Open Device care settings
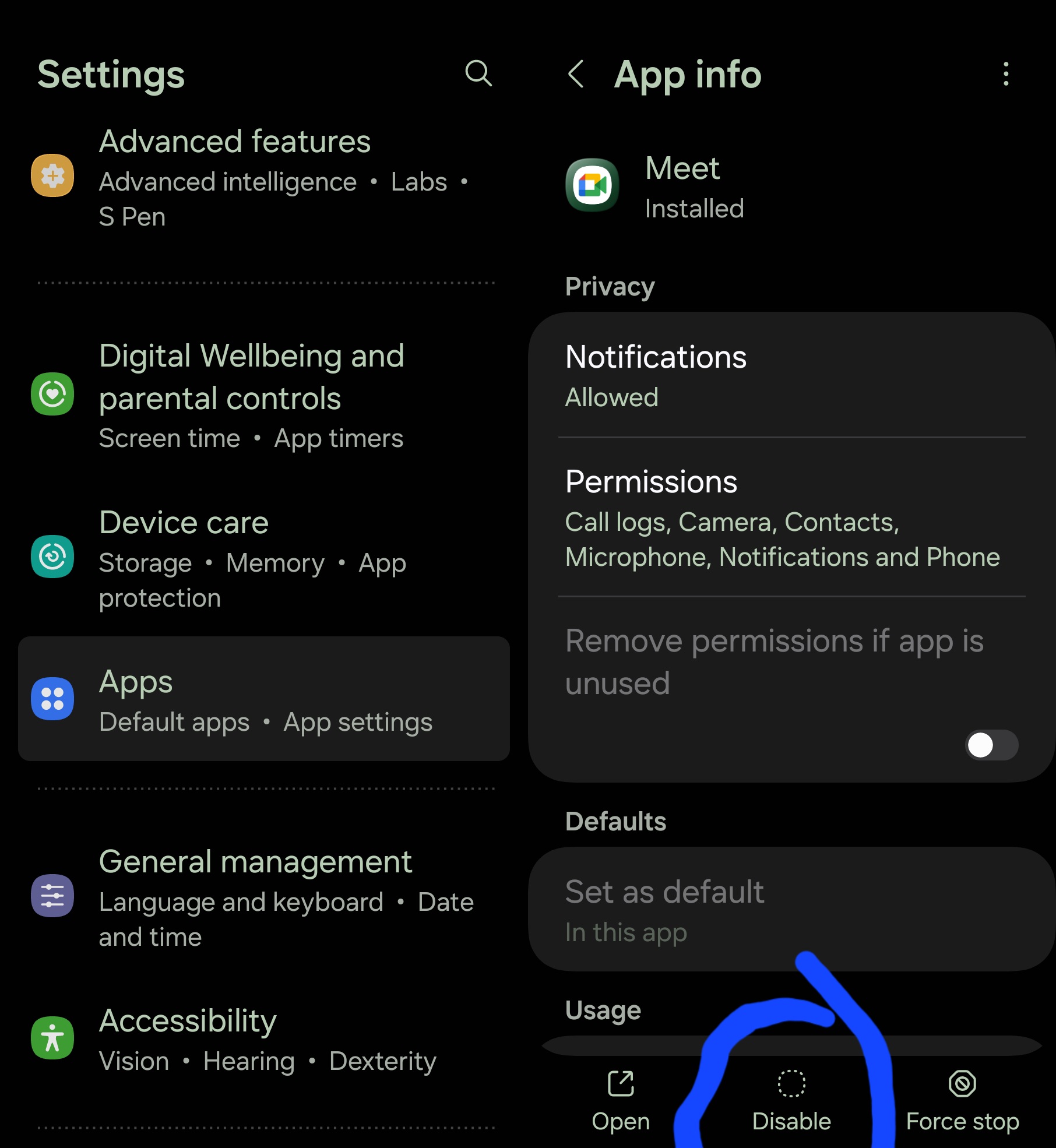The height and width of the screenshot is (1148, 1056). point(262,558)
